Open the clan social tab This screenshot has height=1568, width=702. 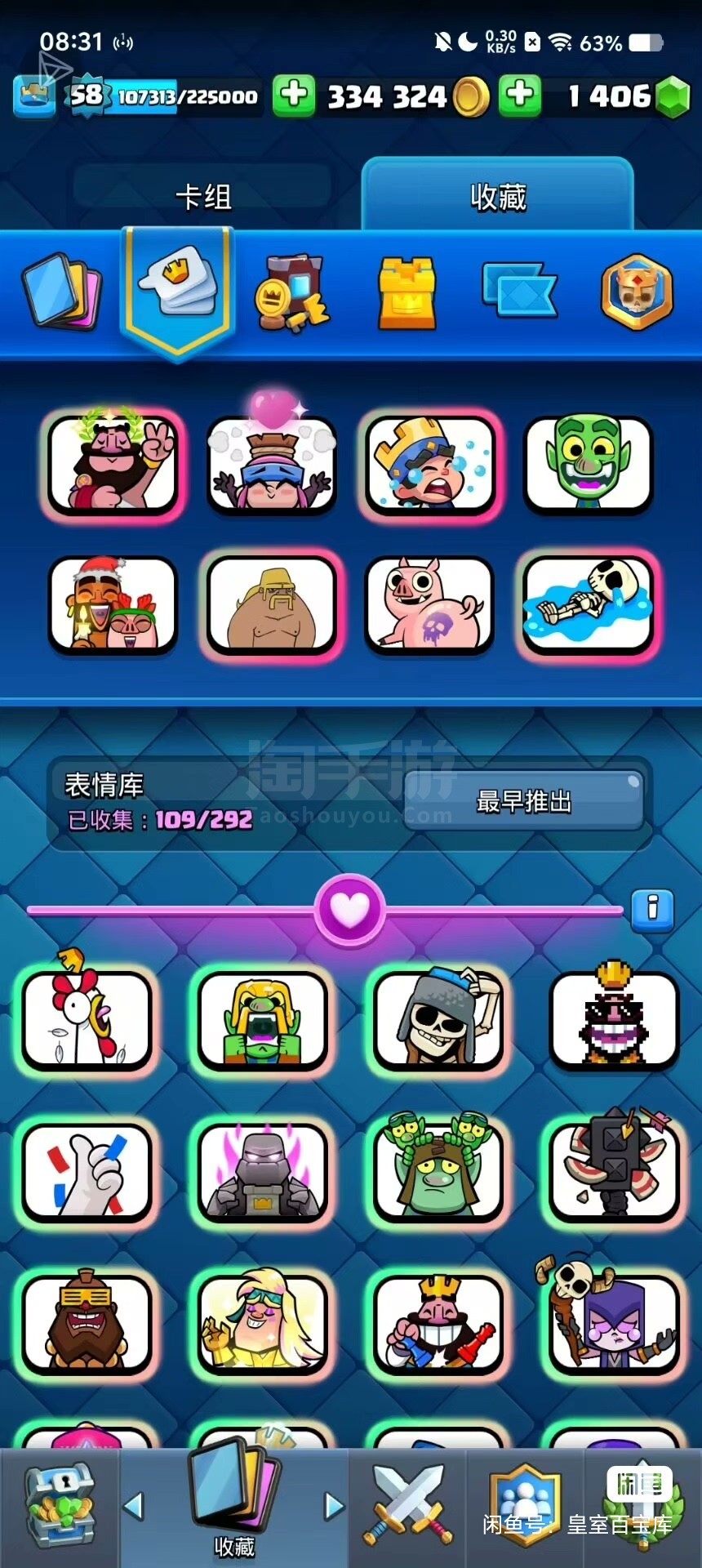(x=523, y=1508)
